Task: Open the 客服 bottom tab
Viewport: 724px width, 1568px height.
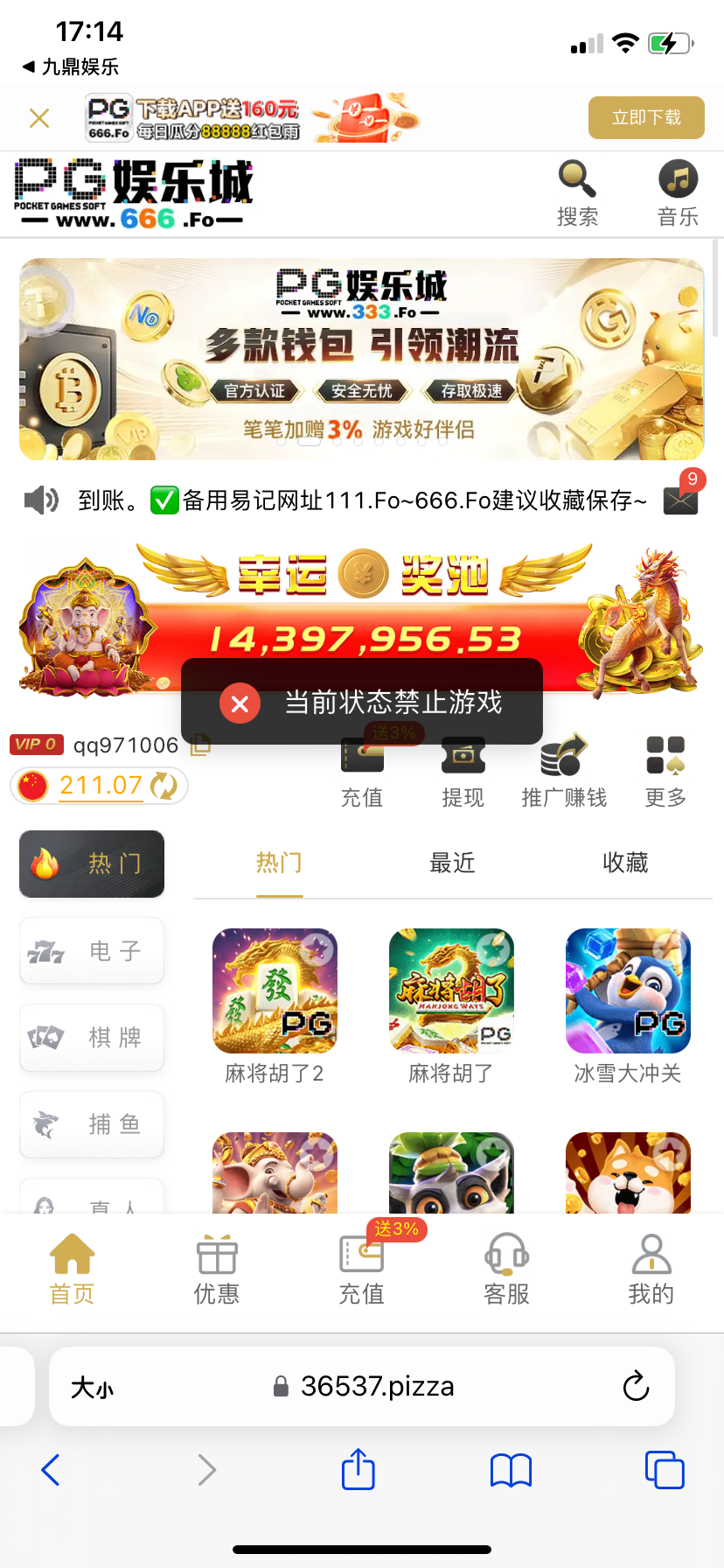Action: [x=506, y=1270]
